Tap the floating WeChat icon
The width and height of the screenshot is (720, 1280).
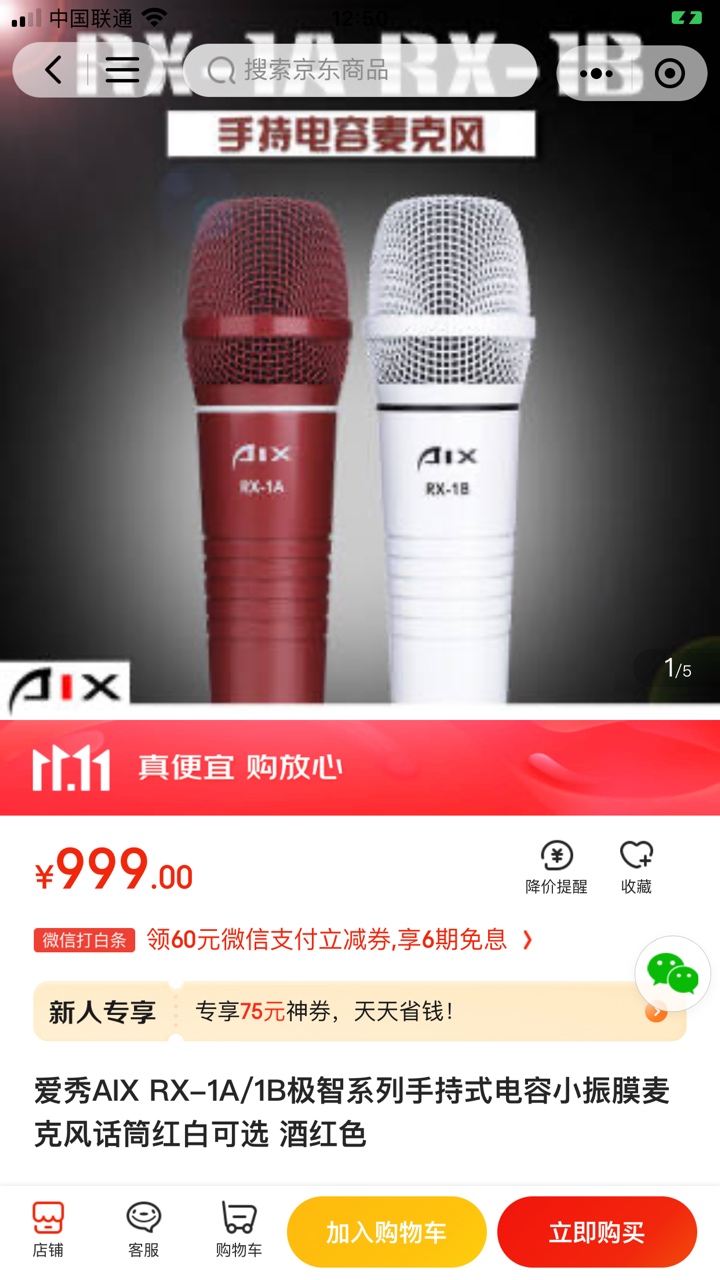(673, 974)
